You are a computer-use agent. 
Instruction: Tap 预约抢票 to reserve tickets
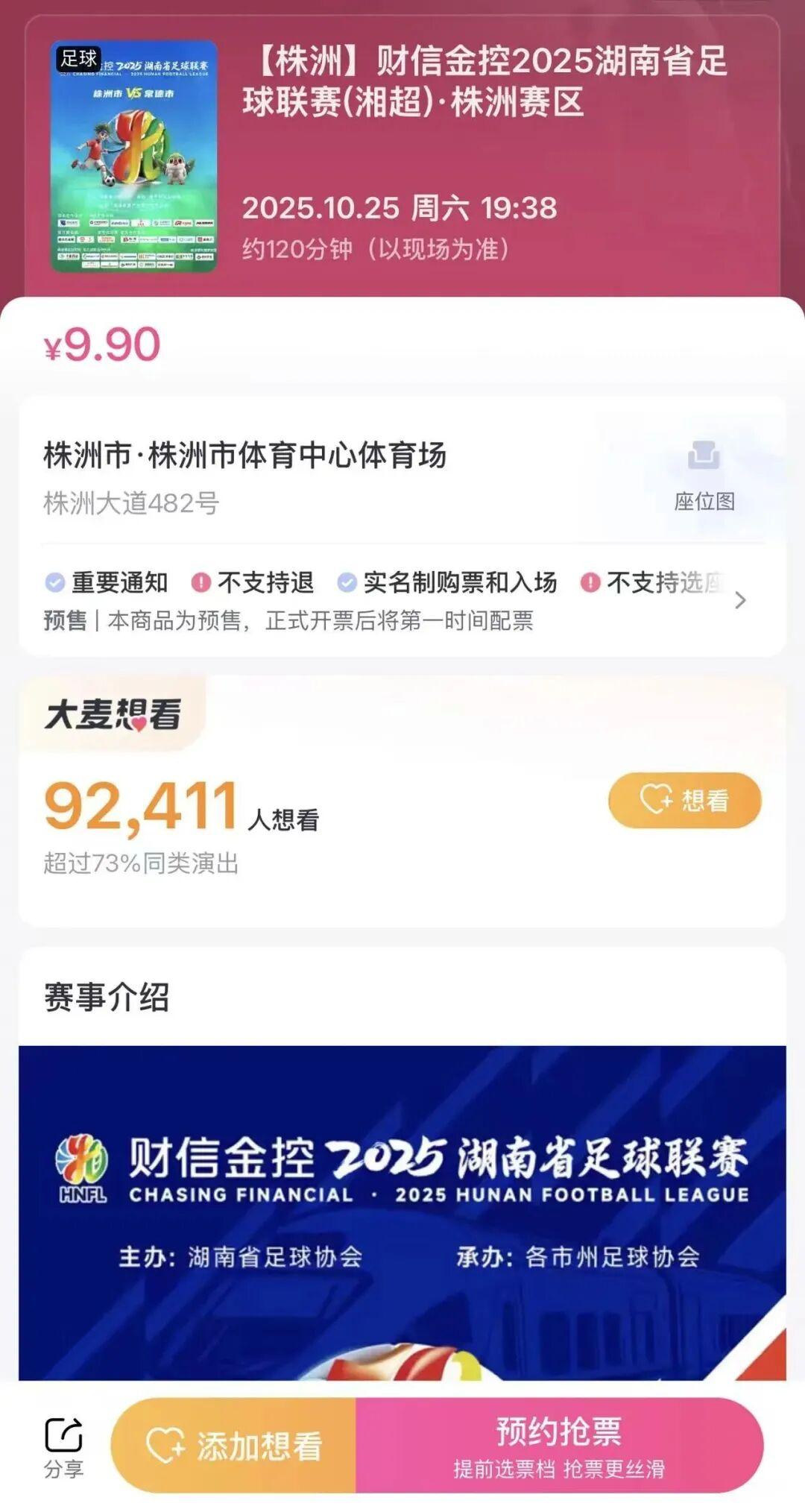[559, 1445]
